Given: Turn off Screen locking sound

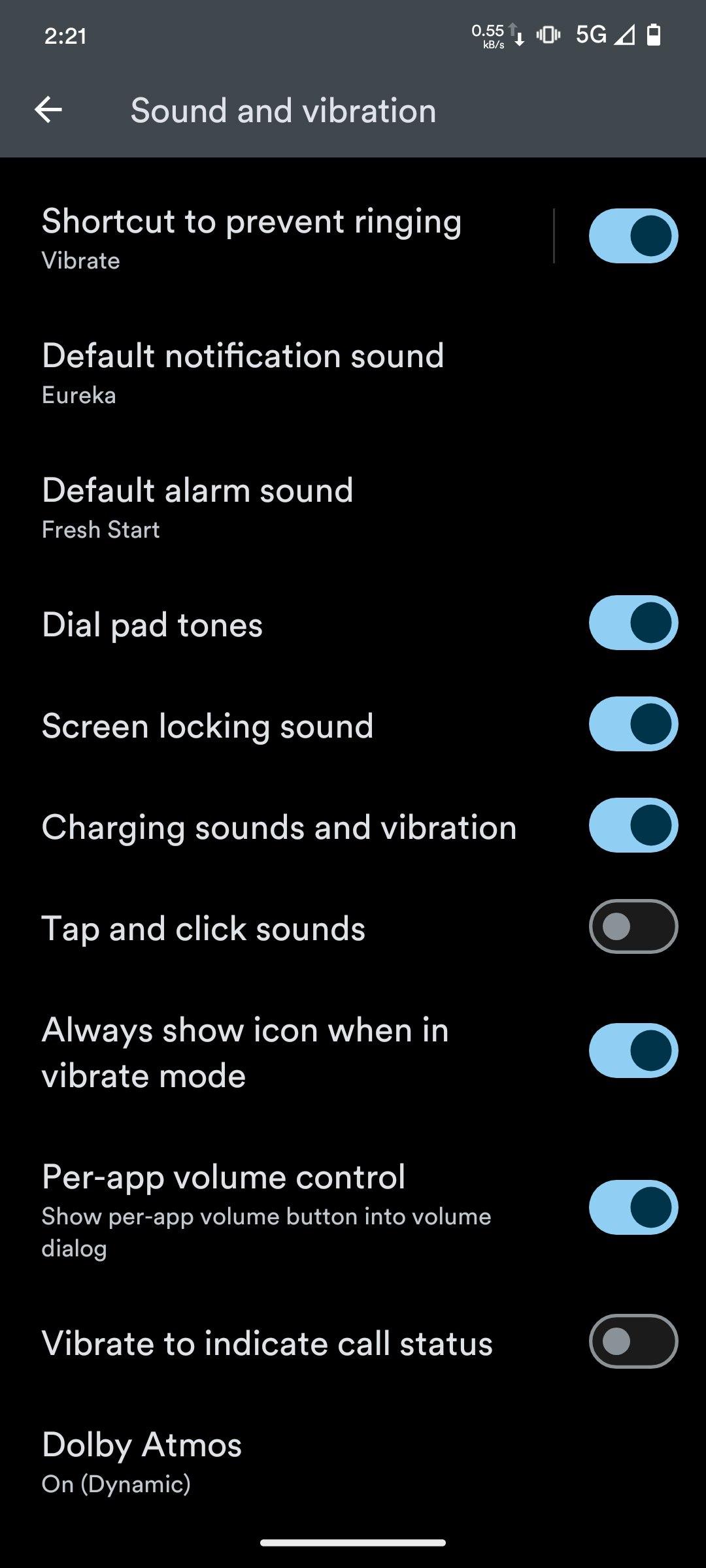Looking at the screenshot, I should click(x=633, y=724).
